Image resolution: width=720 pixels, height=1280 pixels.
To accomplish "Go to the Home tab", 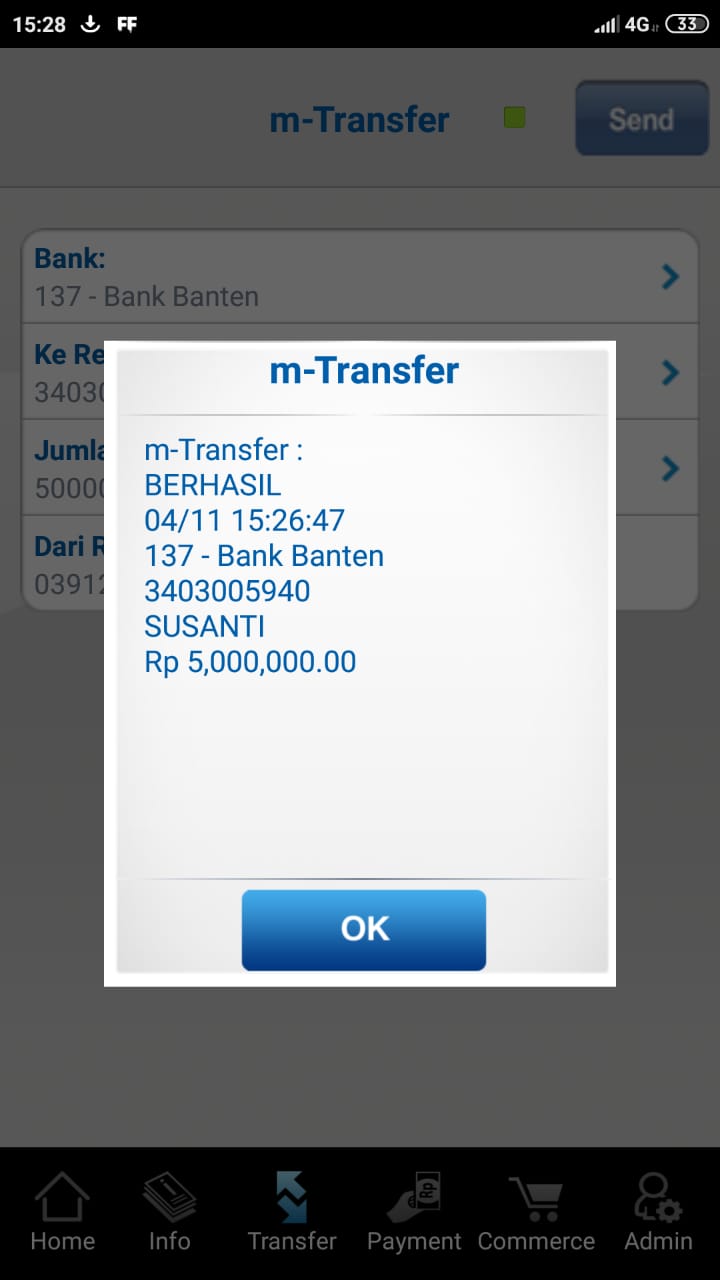I will pyautogui.click(x=62, y=1213).
